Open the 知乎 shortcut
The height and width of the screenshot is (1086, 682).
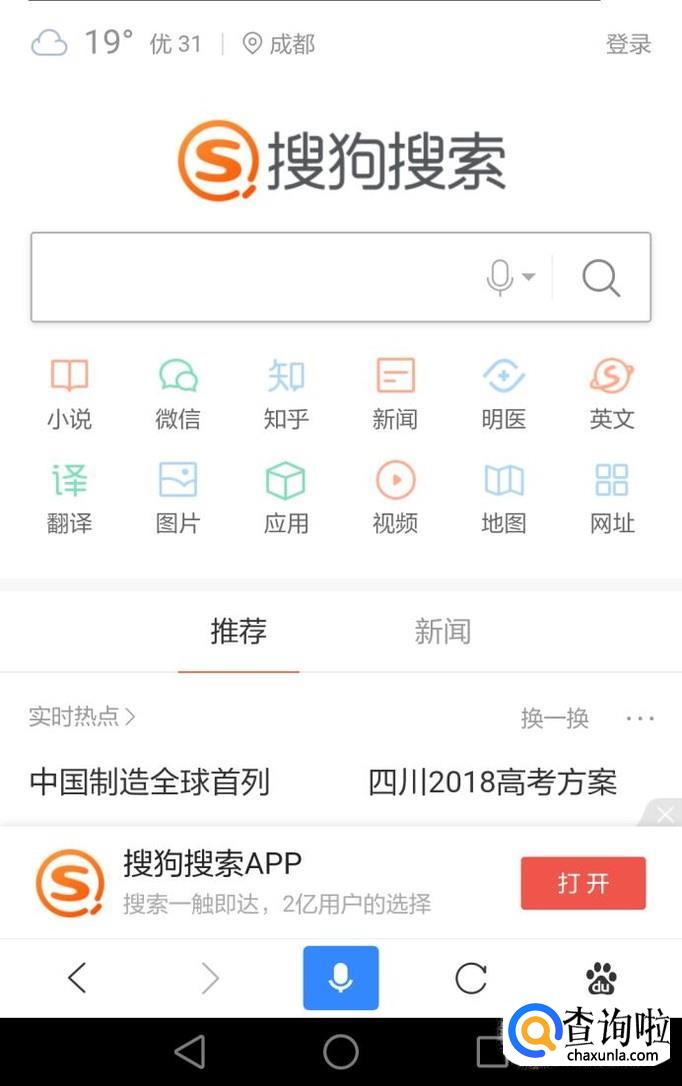tap(286, 394)
